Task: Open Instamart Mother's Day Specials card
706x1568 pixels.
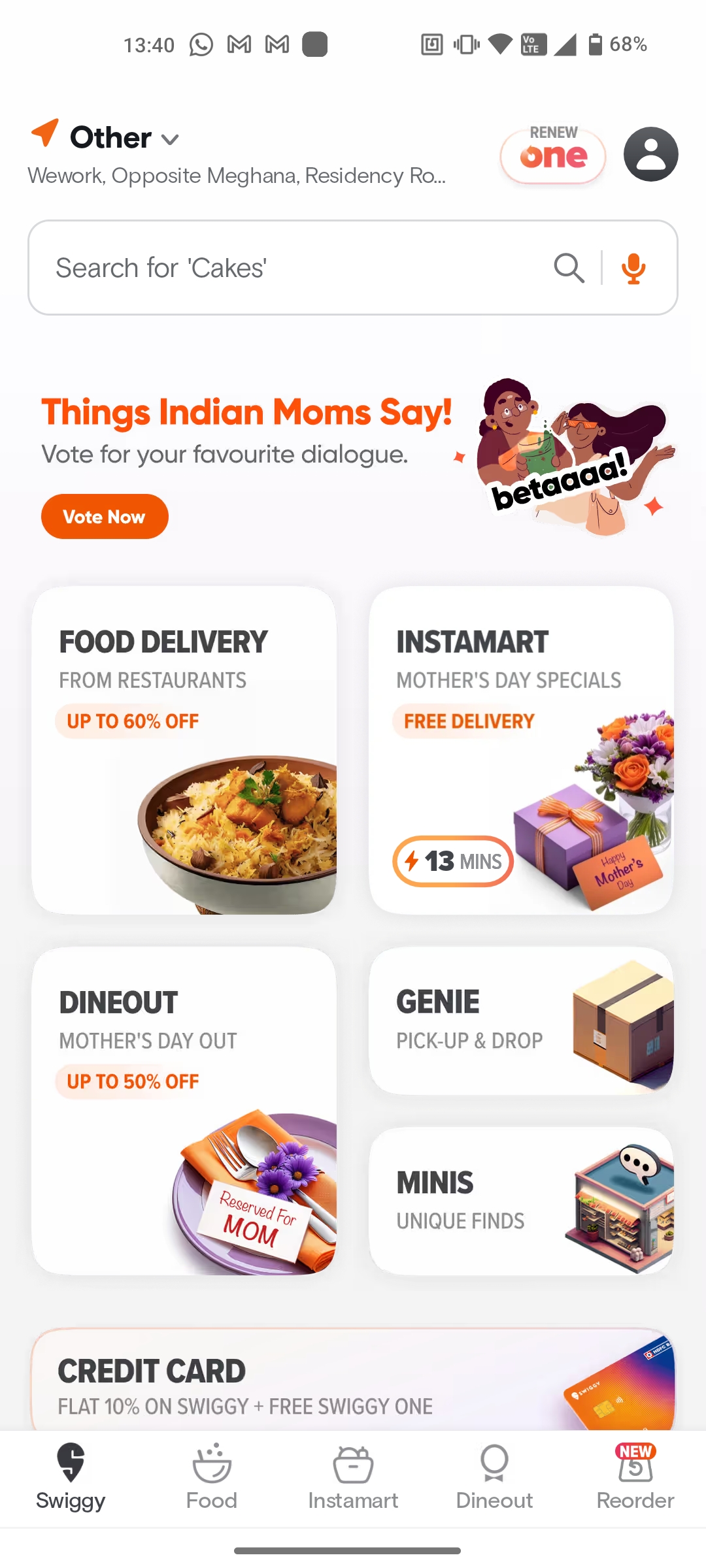Action: [521, 750]
